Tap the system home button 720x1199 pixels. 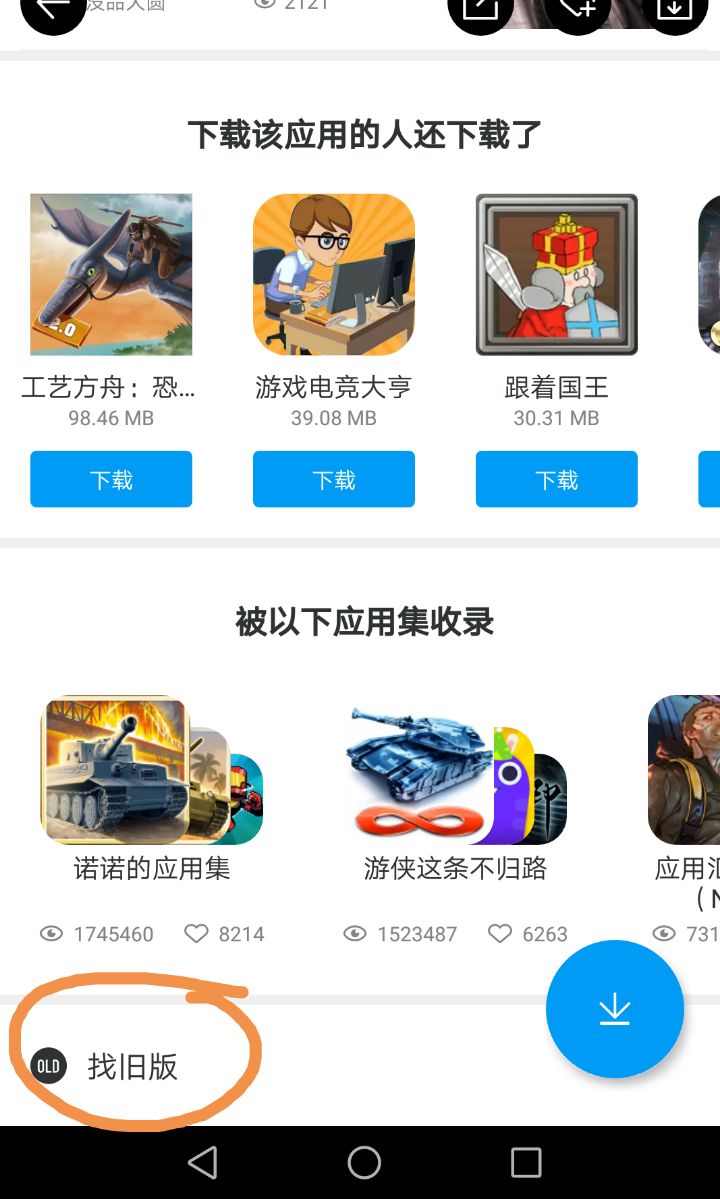tap(364, 1162)
